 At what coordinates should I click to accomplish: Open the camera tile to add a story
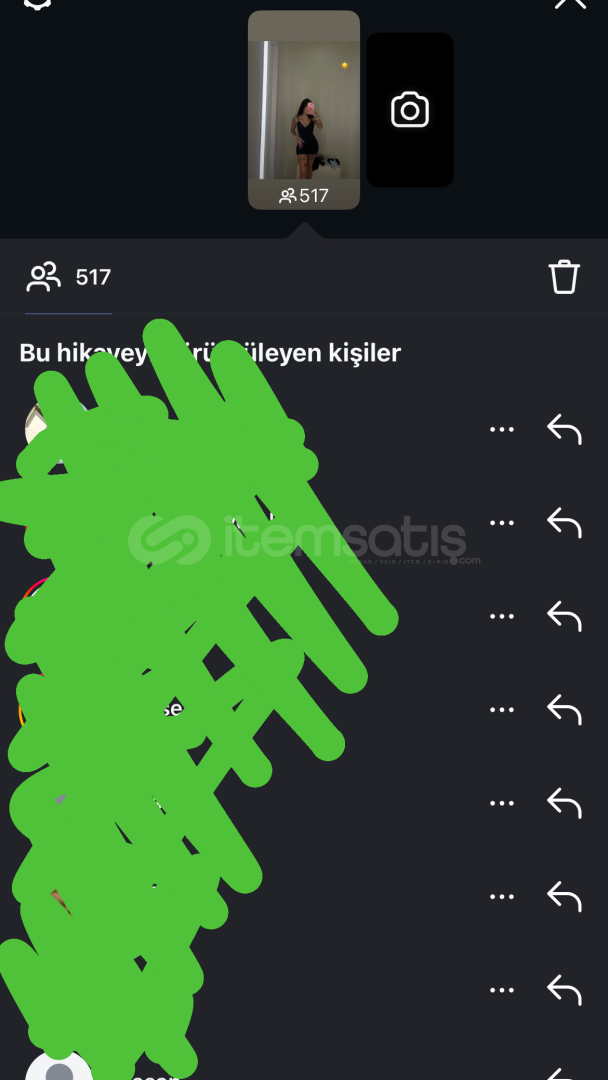point(409,110)
